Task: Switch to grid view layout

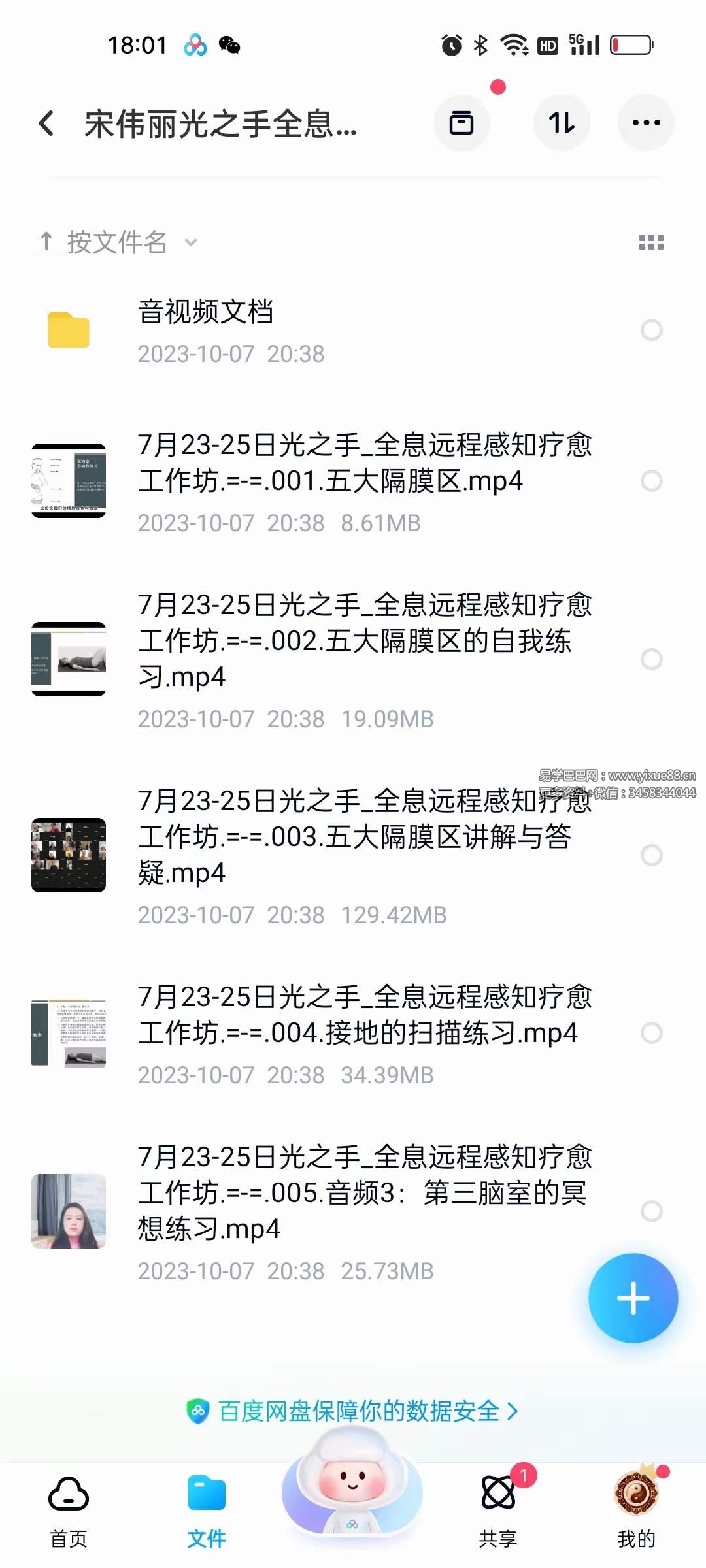Action: coord(651,242)
